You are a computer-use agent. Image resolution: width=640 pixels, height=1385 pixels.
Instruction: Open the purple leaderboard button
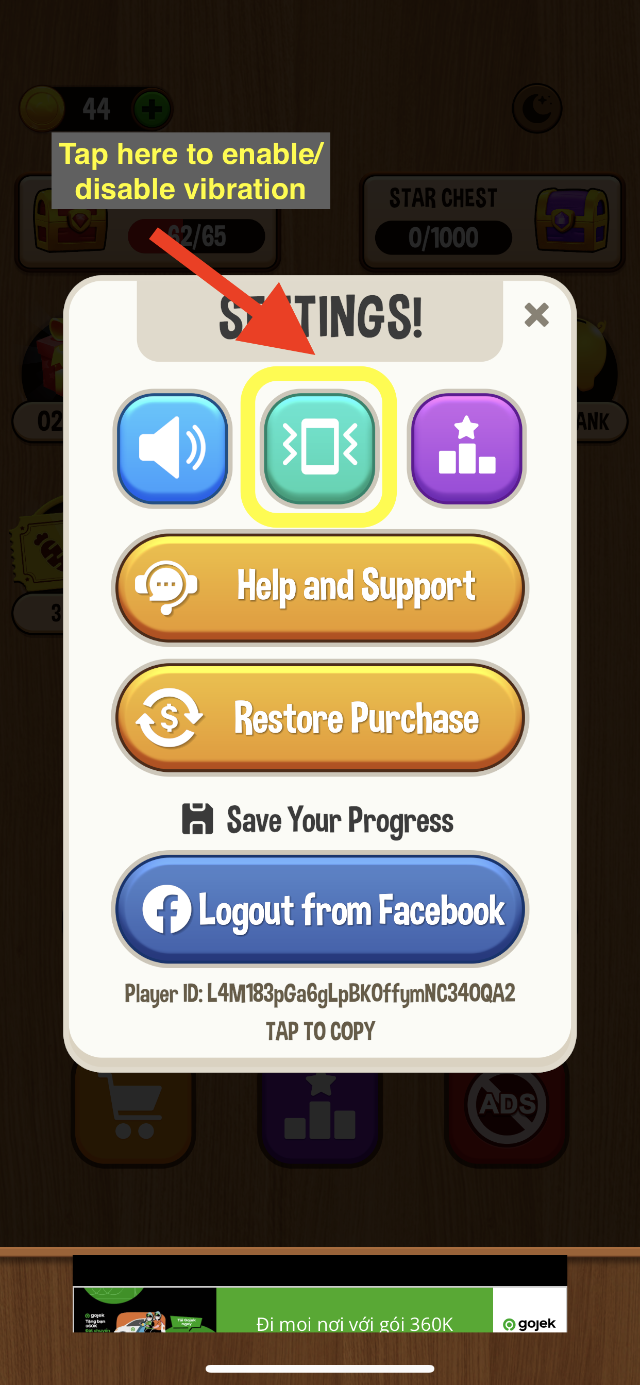point(467,450)
